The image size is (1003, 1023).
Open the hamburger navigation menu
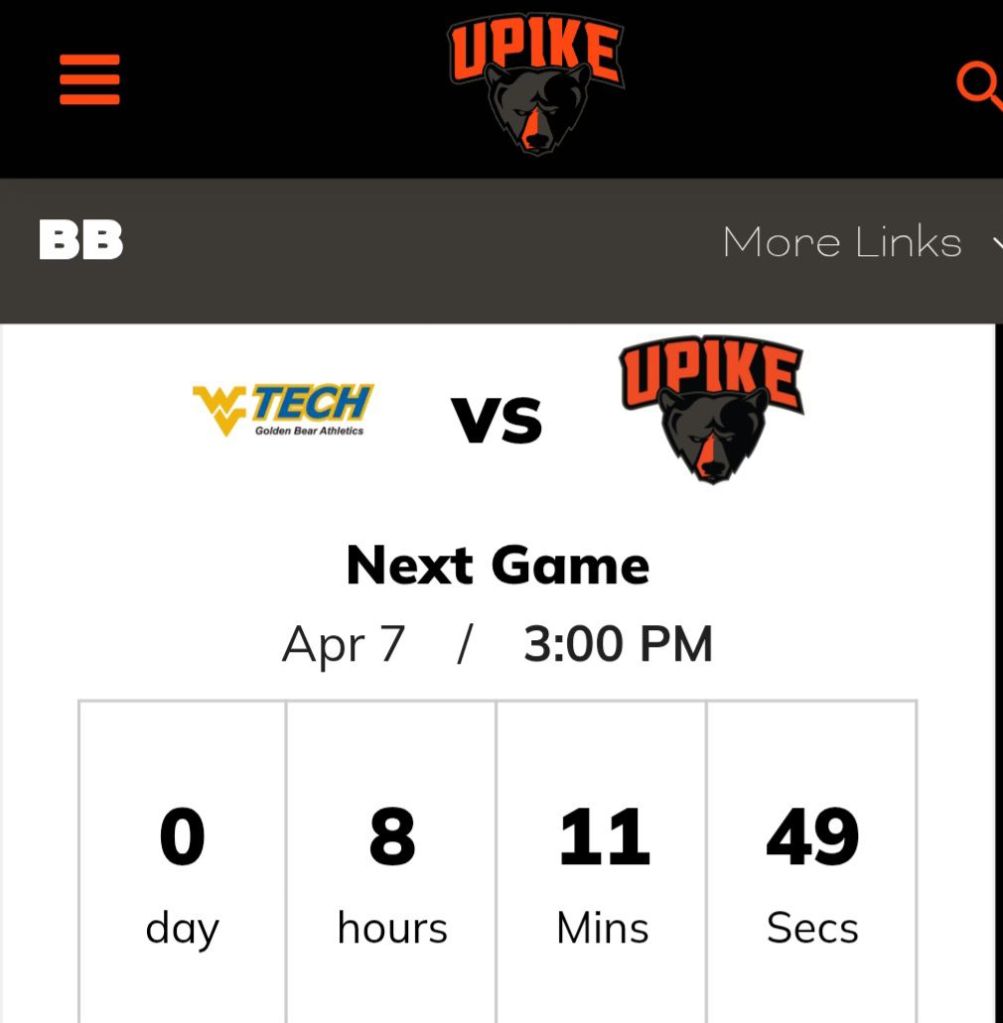click(89, 79)
